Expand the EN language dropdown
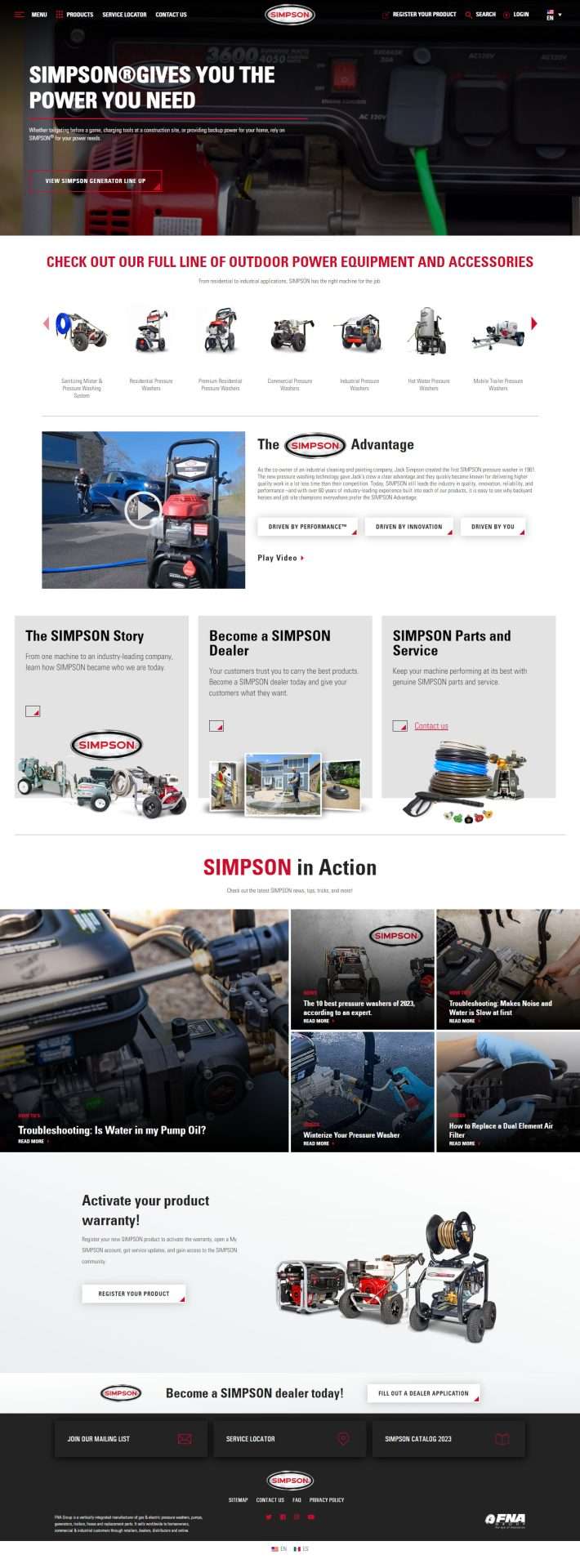Screen dimensions: 580x1568 tap(554, 16)
